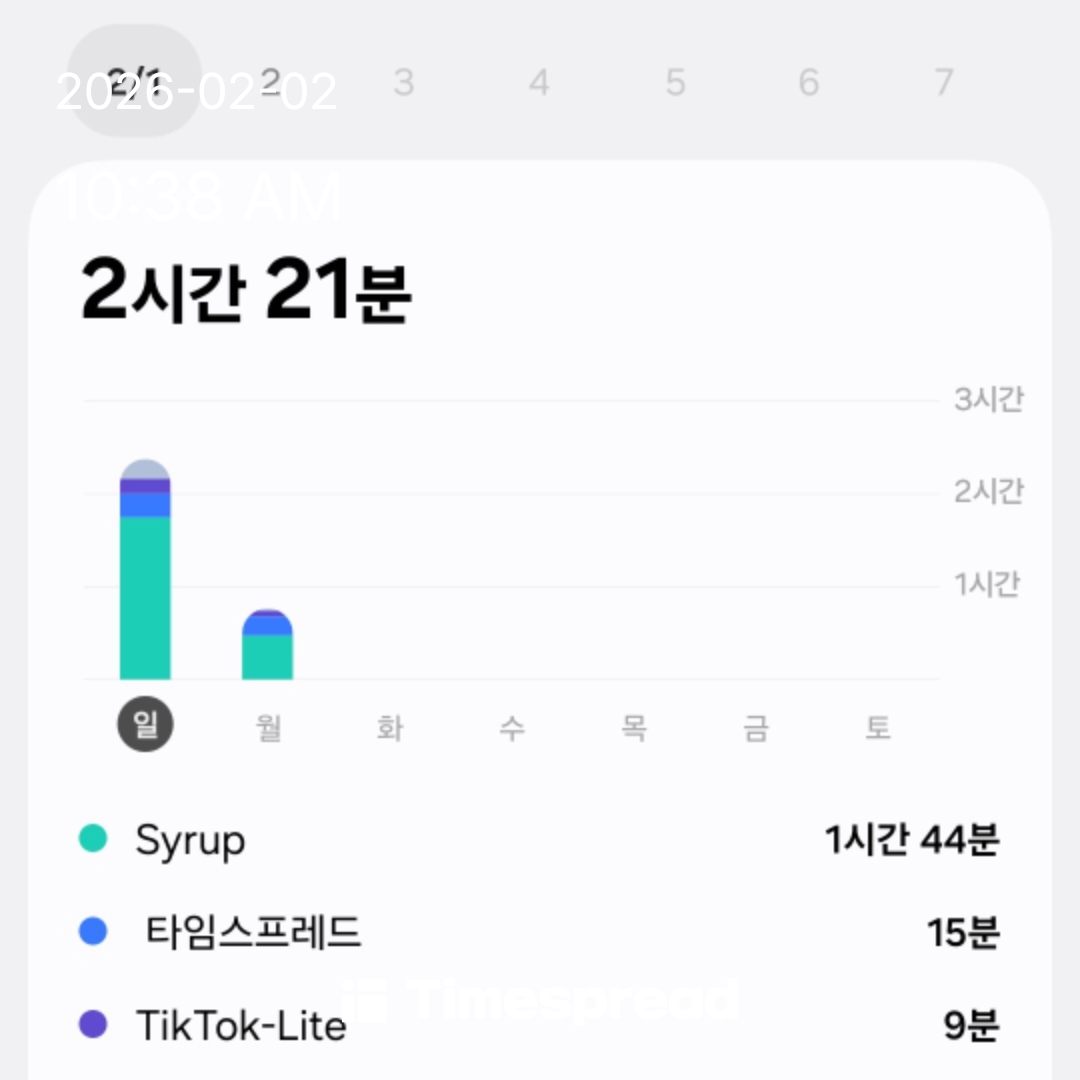Switch to date 3 in the date strip

(x=404, y=82)
